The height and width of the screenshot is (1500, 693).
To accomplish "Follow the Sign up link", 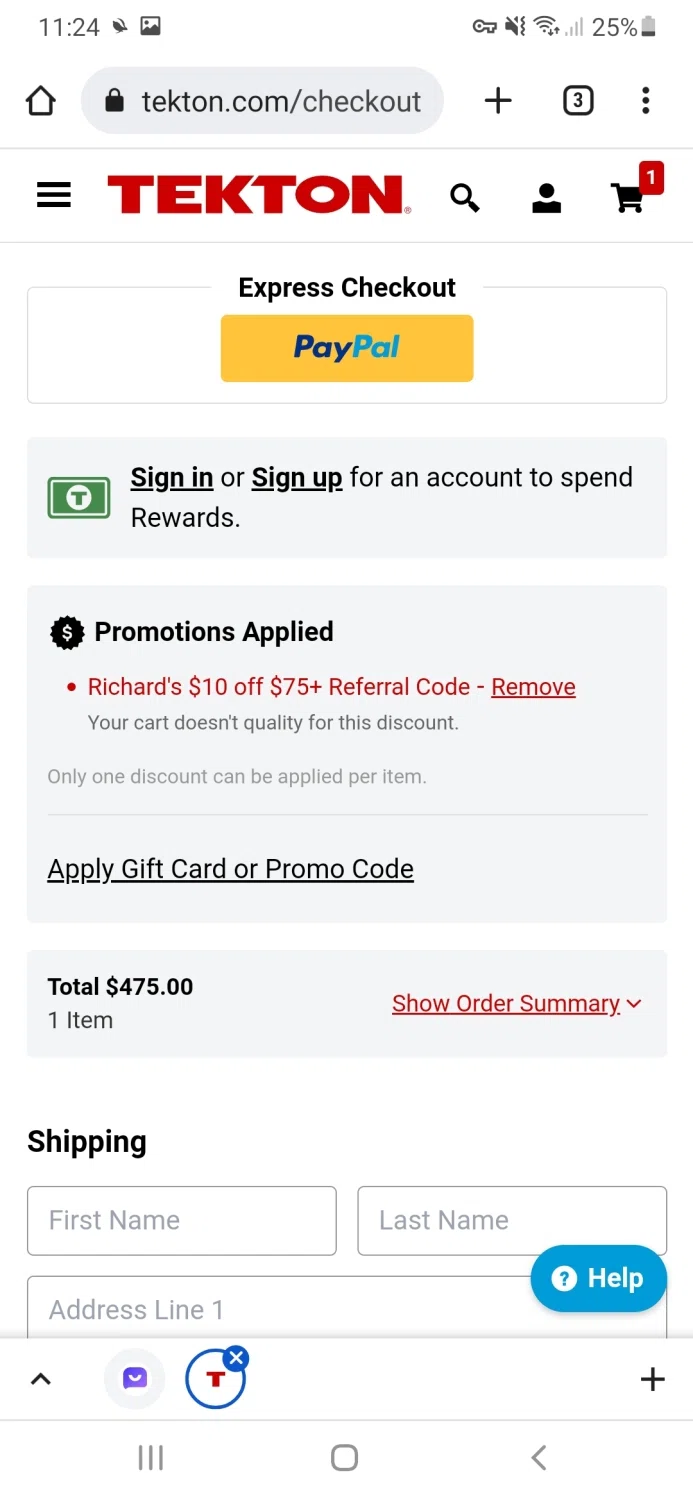I will tap(297, 478).
